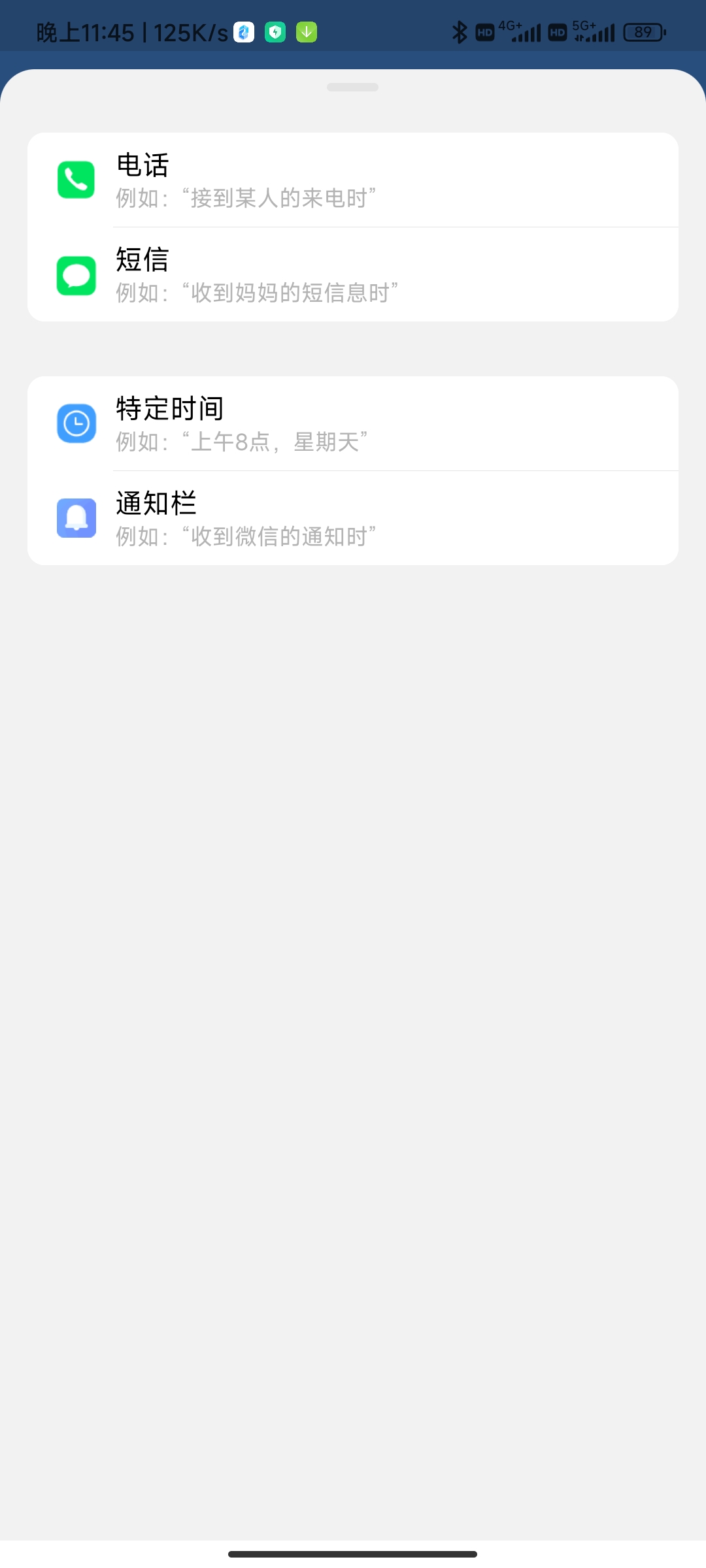Click the blue sync icon near the time
706x1568 pixels.
pos(242,31)
